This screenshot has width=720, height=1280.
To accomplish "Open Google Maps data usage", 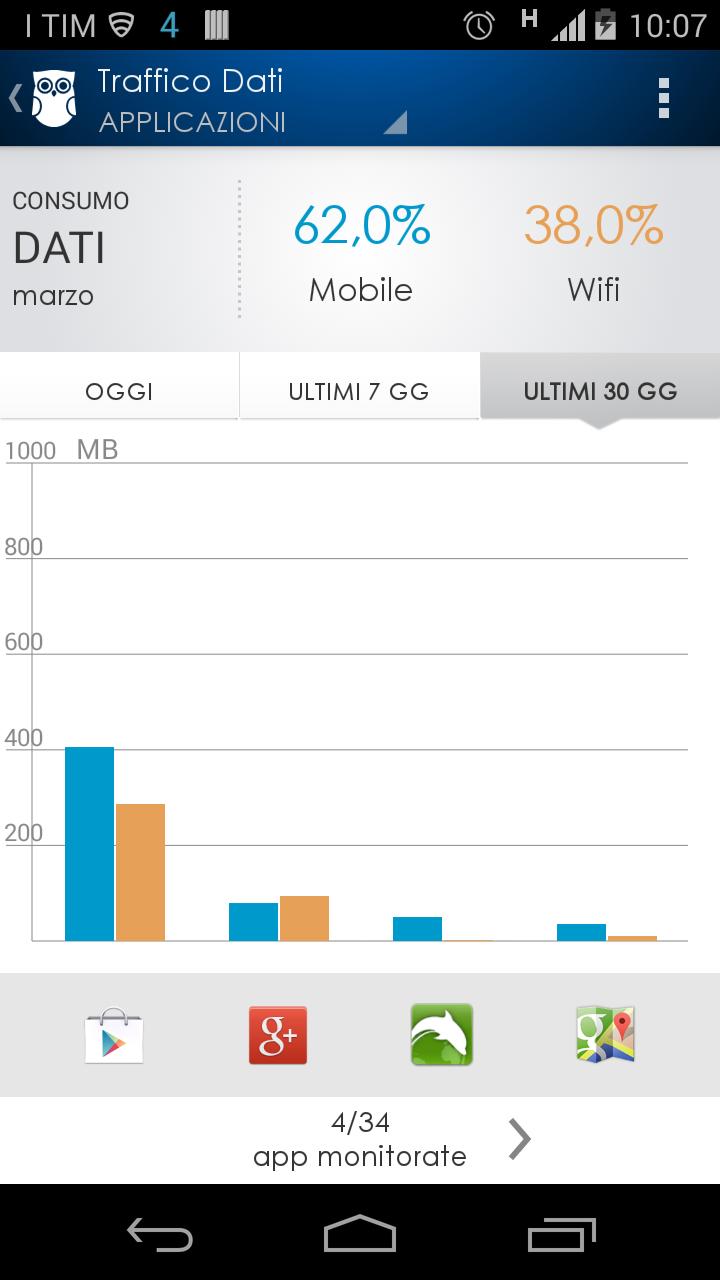I will pos(606,1035).
